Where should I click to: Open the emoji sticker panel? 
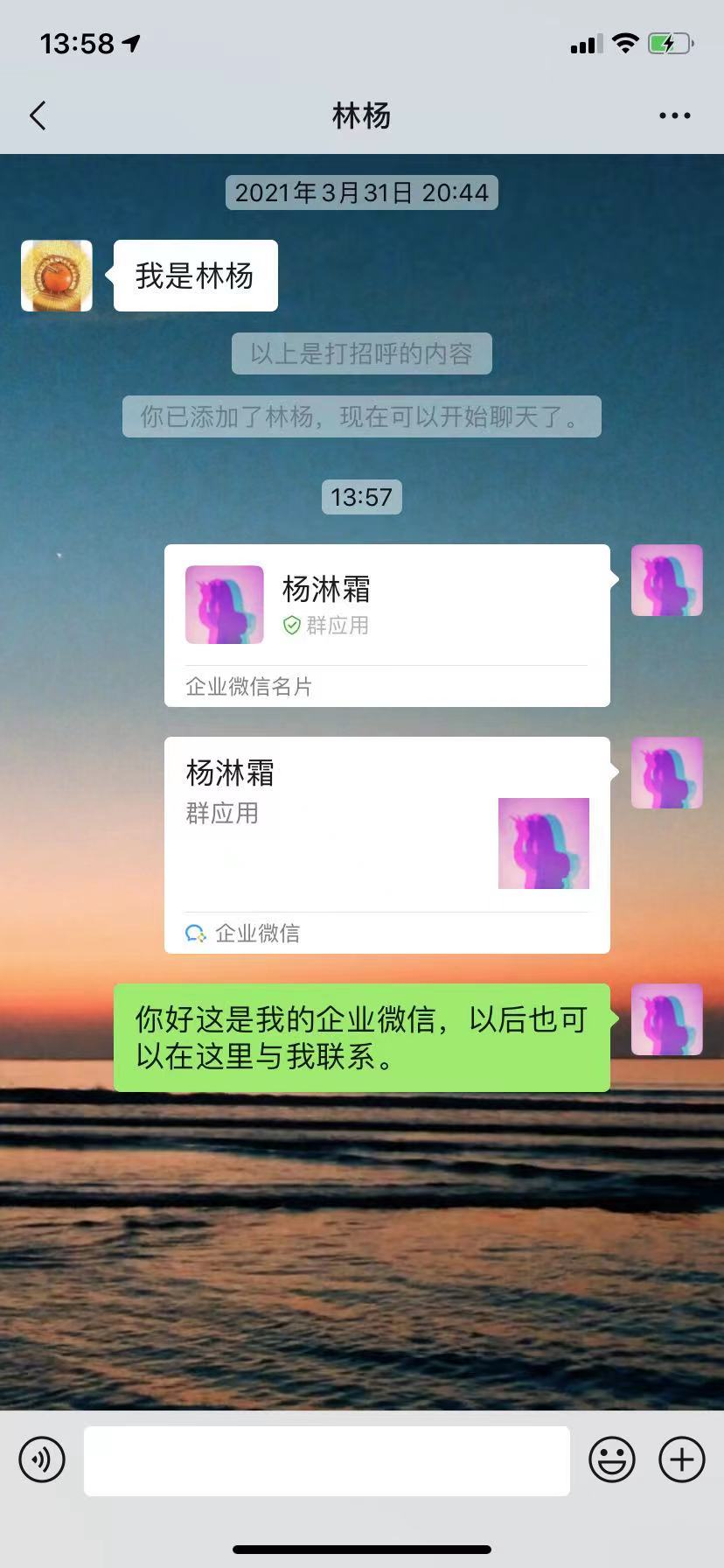(x=611, y=1459)
